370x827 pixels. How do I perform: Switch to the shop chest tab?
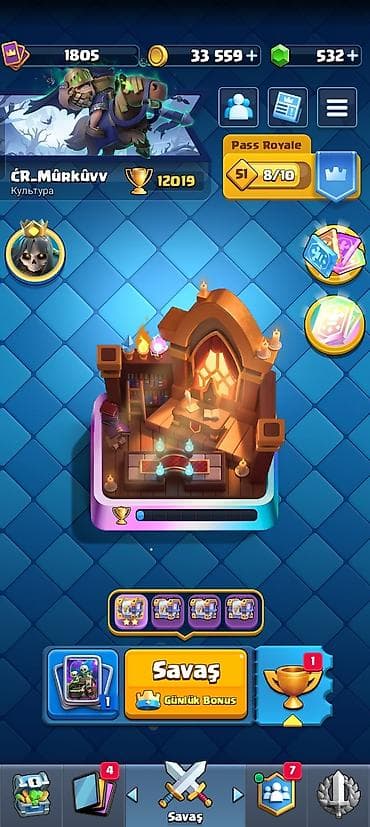coord(31,794)
